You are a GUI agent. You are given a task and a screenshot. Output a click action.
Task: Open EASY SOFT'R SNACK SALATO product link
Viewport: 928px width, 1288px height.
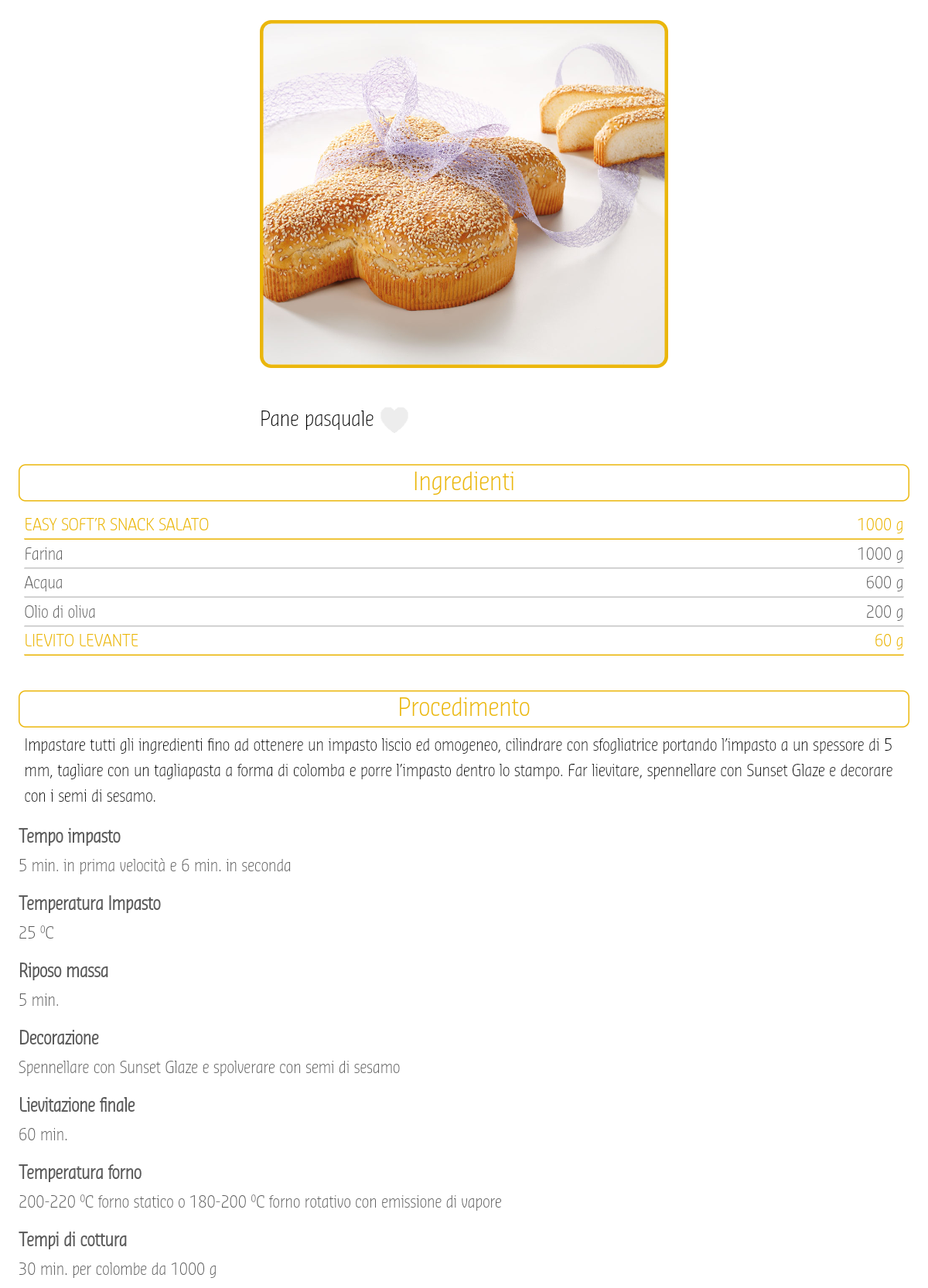pos(117,525)
